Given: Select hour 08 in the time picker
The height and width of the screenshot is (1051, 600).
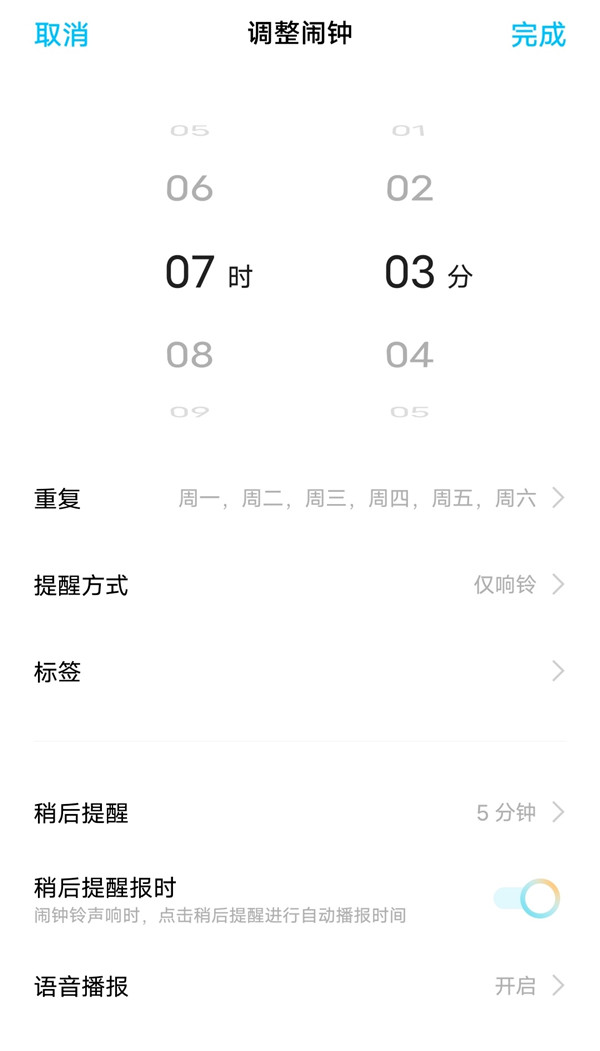Looking at the screenshot, I should [x=190, y=355].
